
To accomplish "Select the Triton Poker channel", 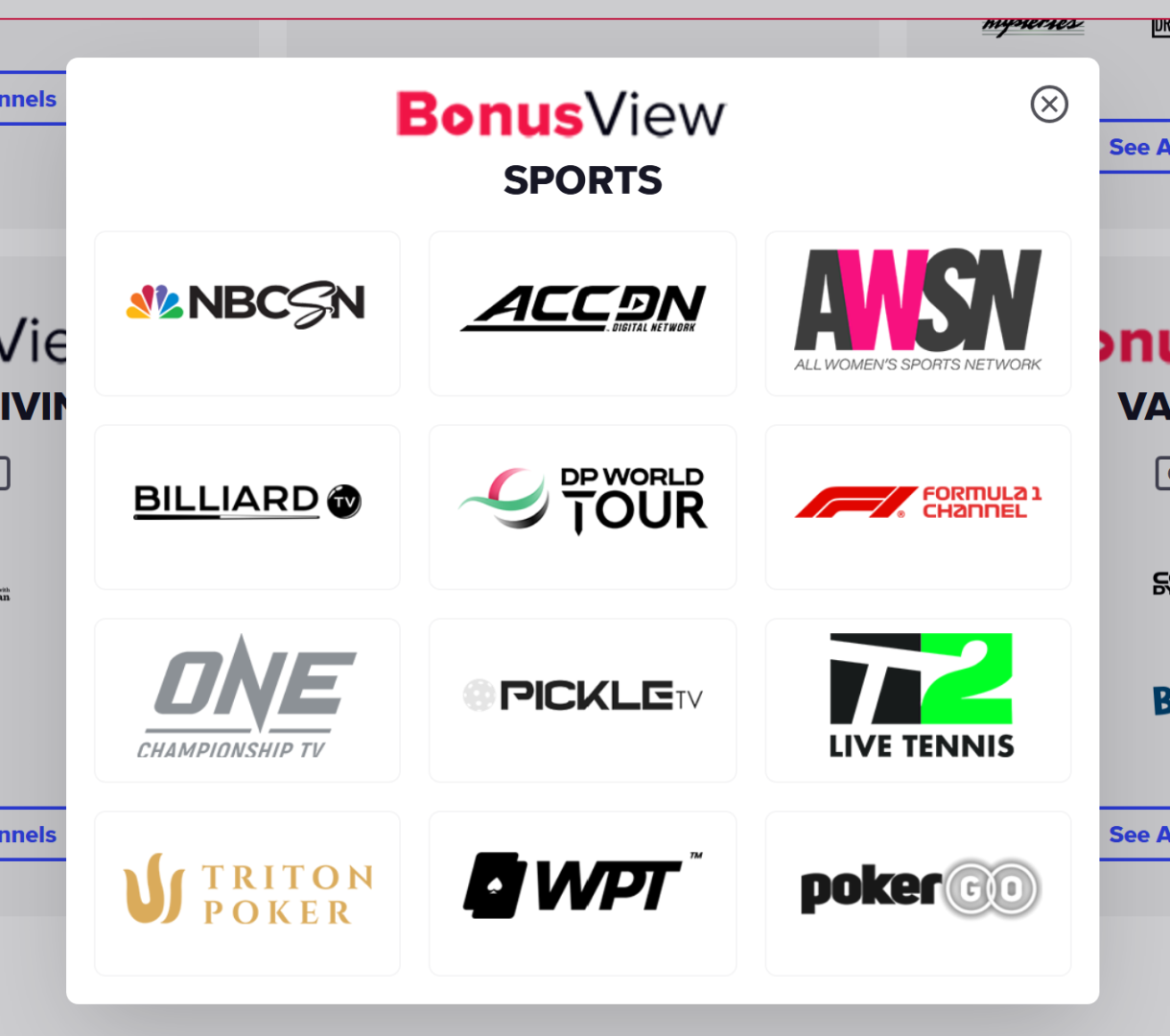I will tap(247, 893).
